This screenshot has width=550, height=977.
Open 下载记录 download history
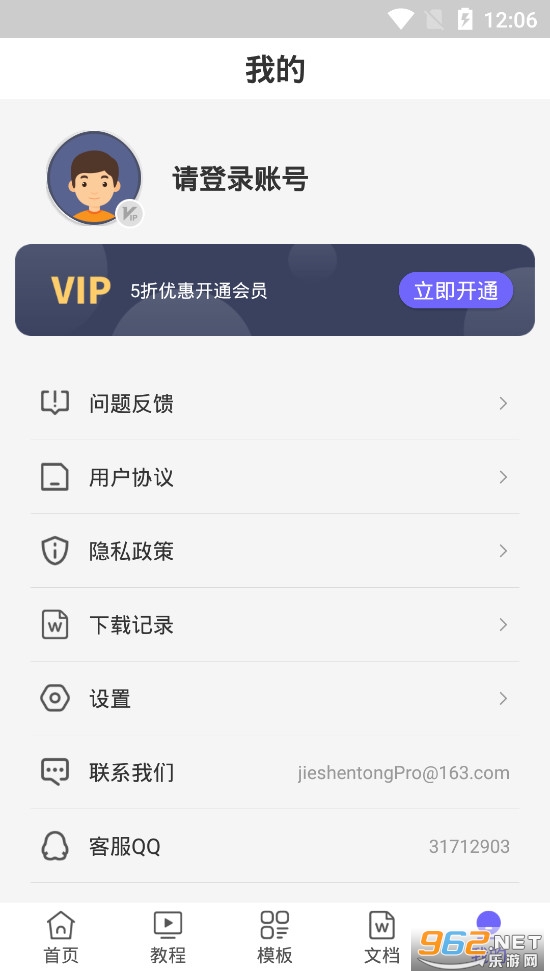click(x=275, y=625)
